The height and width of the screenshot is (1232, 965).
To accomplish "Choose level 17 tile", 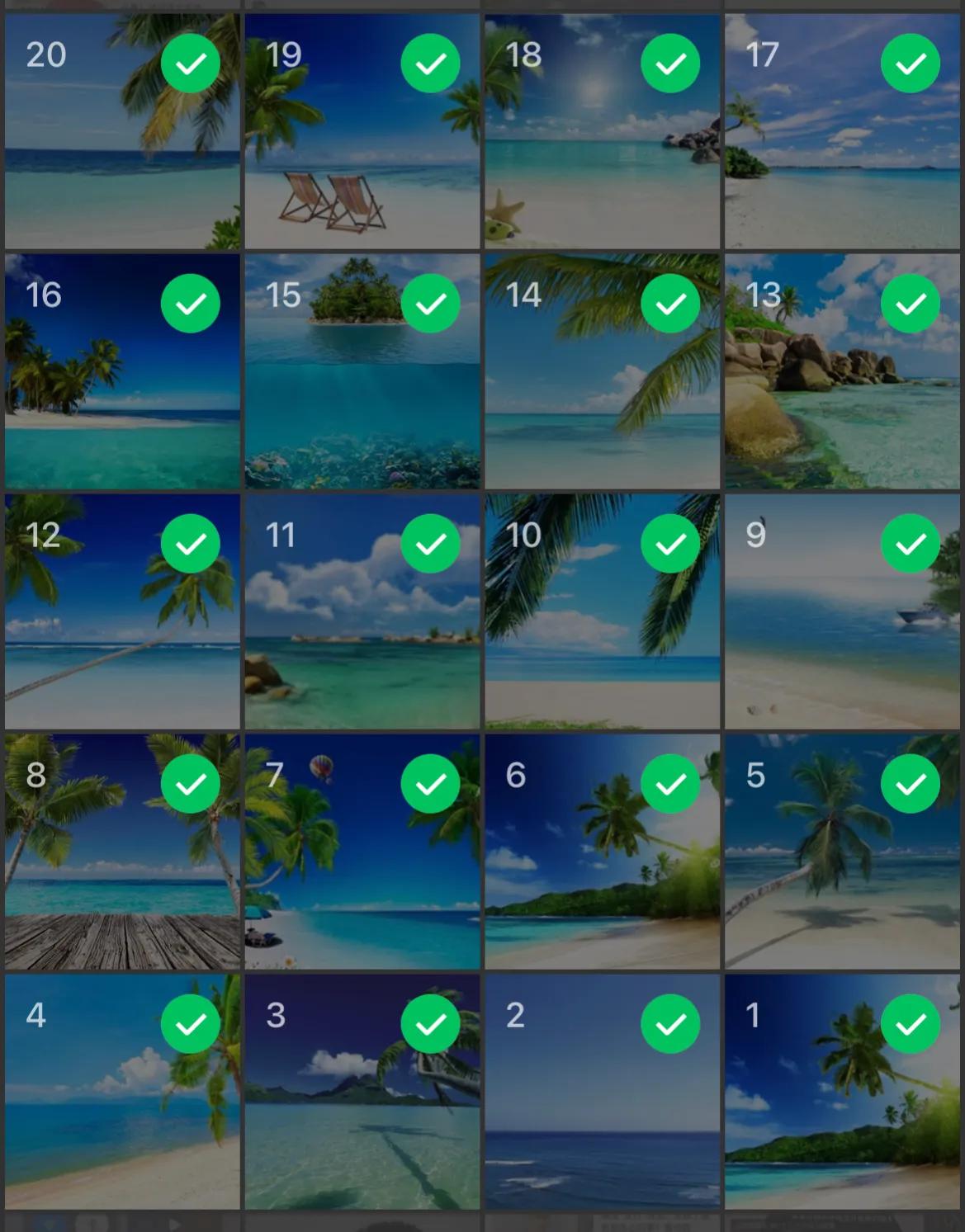I will tap(842, 131).
